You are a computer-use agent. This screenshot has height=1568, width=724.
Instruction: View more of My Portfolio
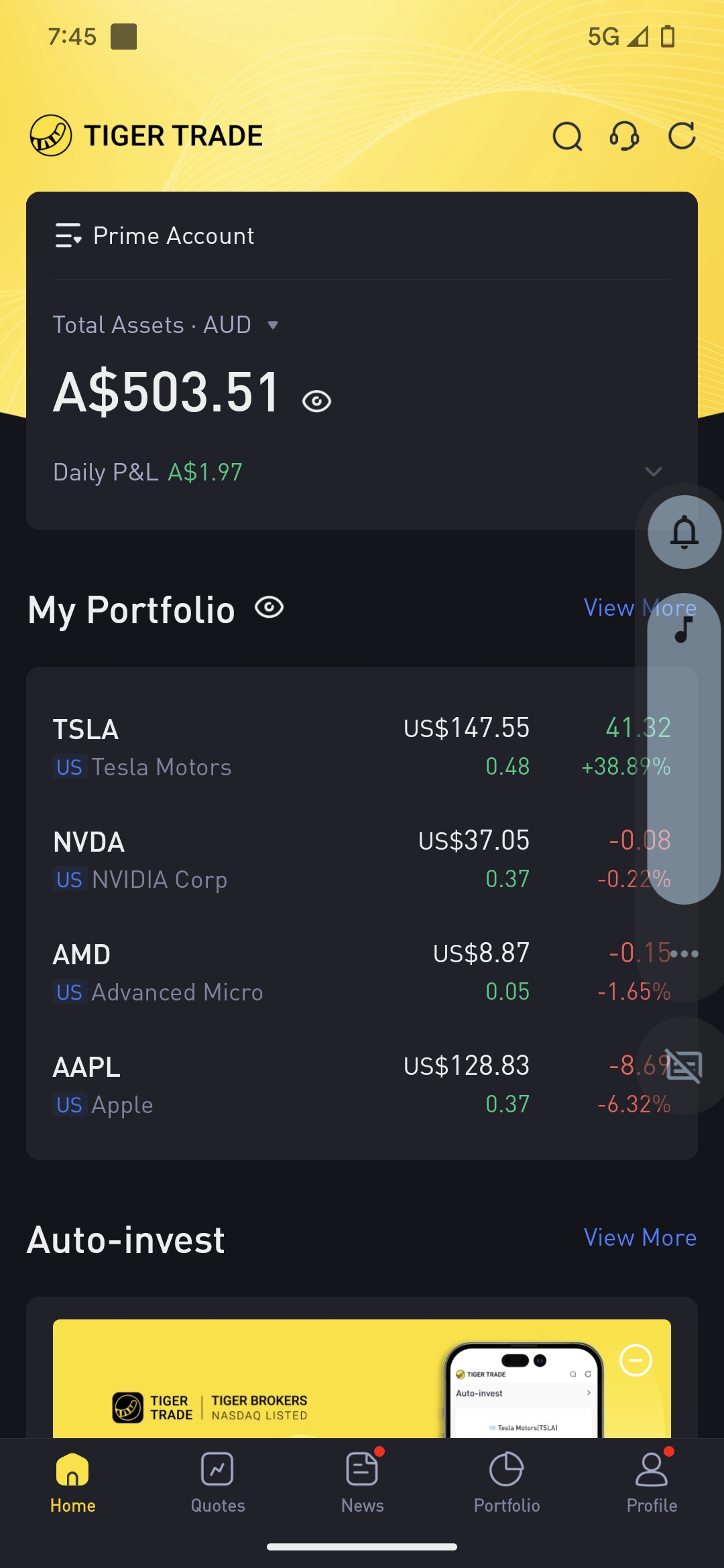[x=610, y=608]
